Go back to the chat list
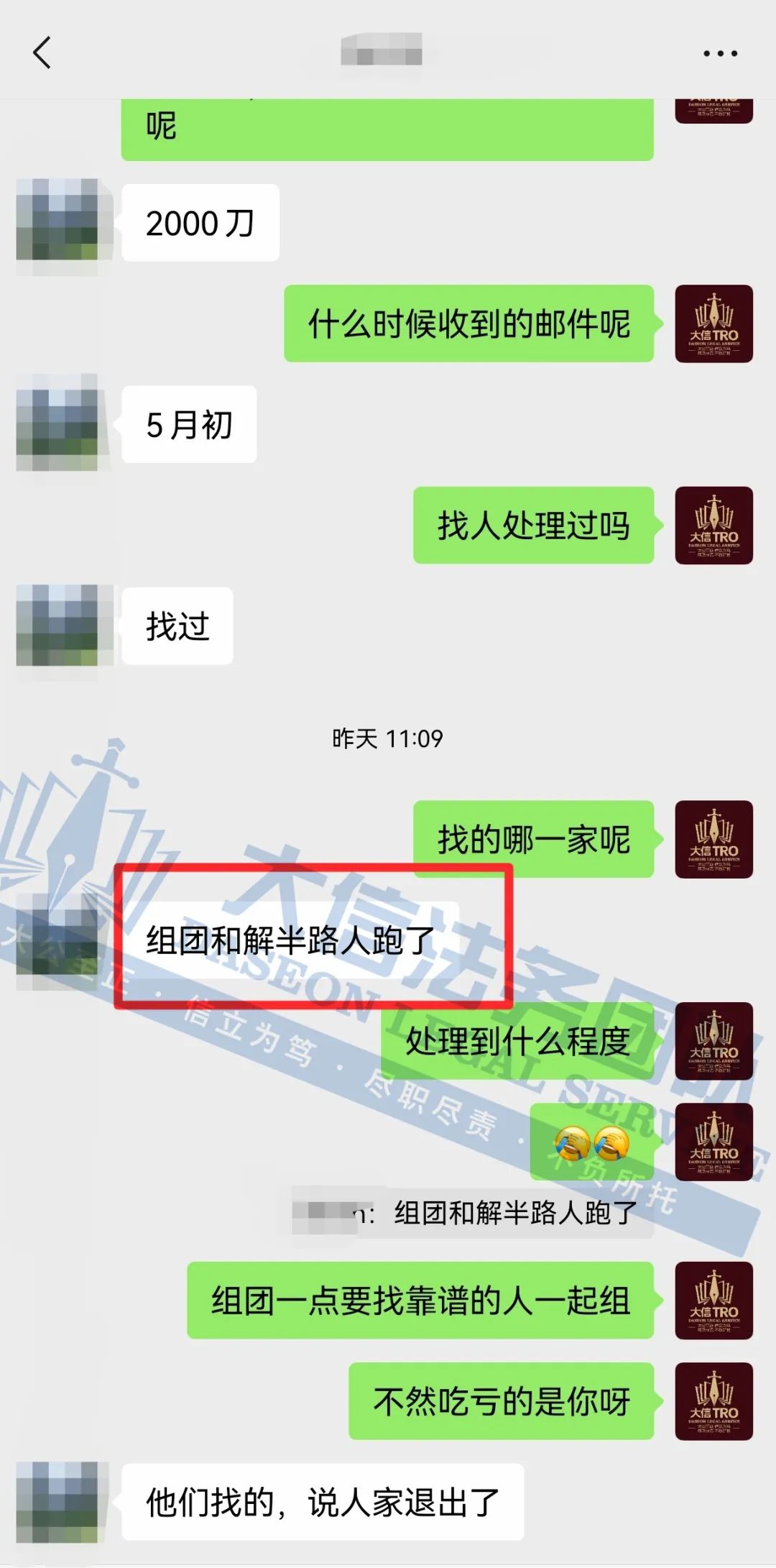This screenshot has height=1568, width=776. 42,53
